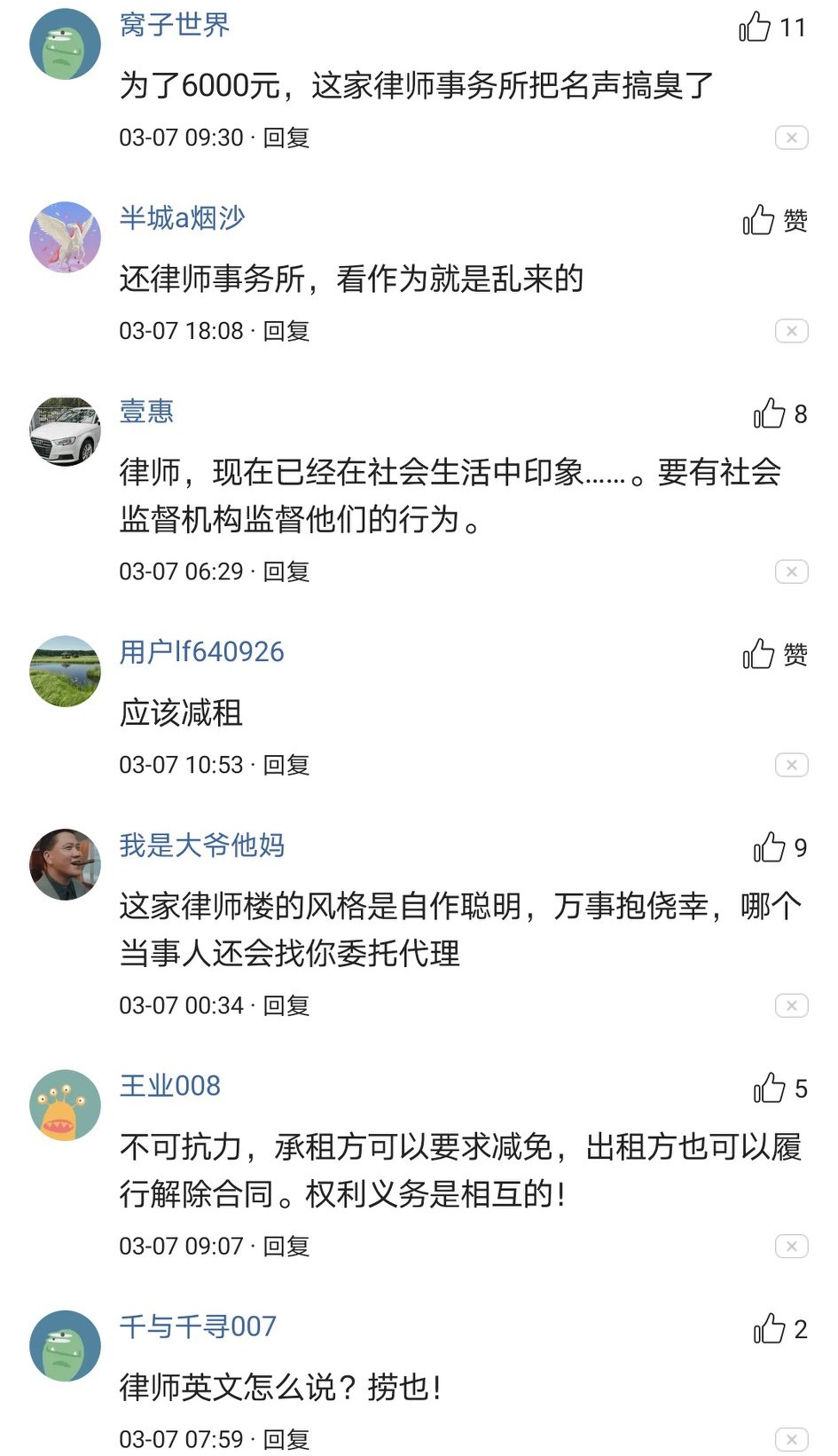Image resolution: width=838 pixels, height=1456 pixels.
Task: Tap the thumbs-up icon on 王业008's comment
Action: [768, 1086]
